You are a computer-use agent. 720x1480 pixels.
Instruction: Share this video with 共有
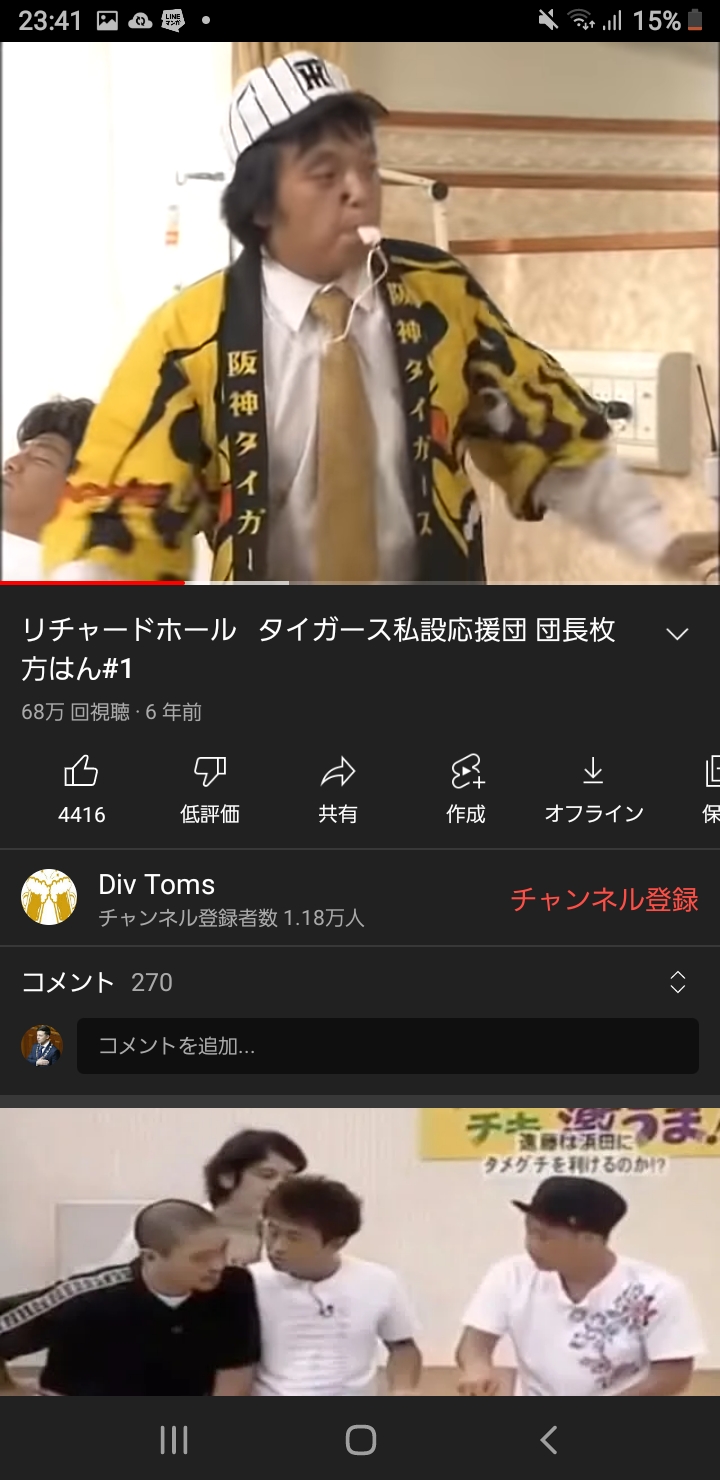(338, 788)
